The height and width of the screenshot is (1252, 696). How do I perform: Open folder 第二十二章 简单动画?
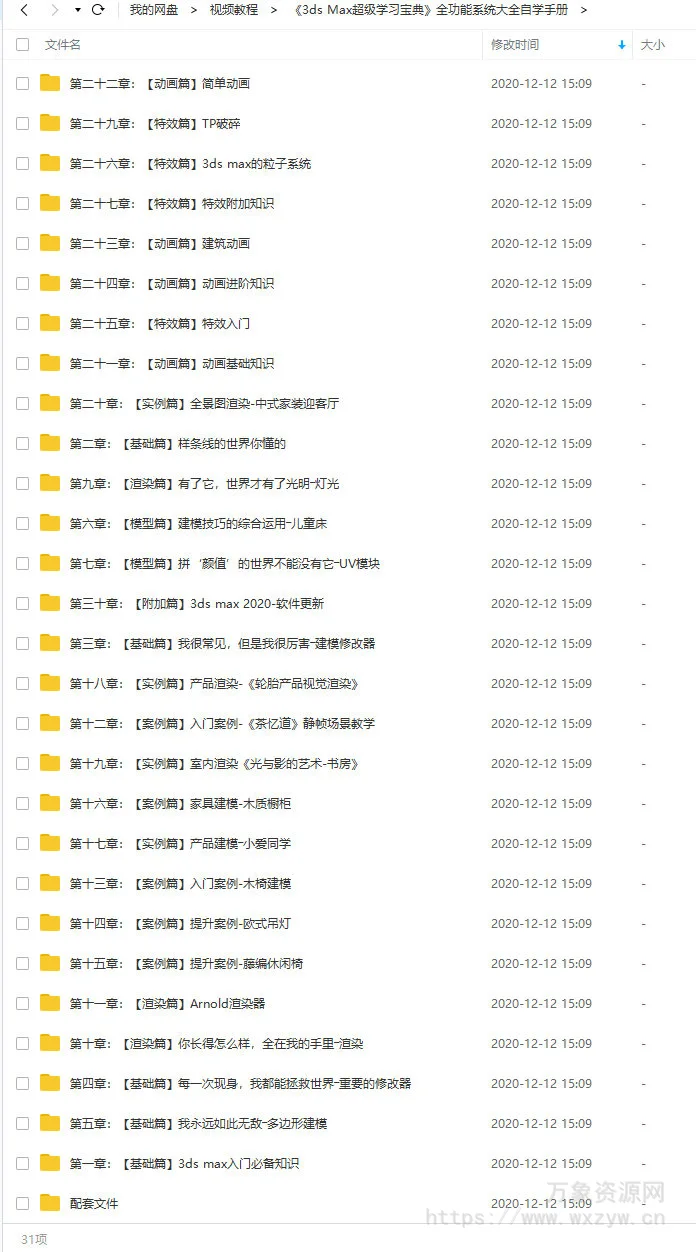(160, 84)
